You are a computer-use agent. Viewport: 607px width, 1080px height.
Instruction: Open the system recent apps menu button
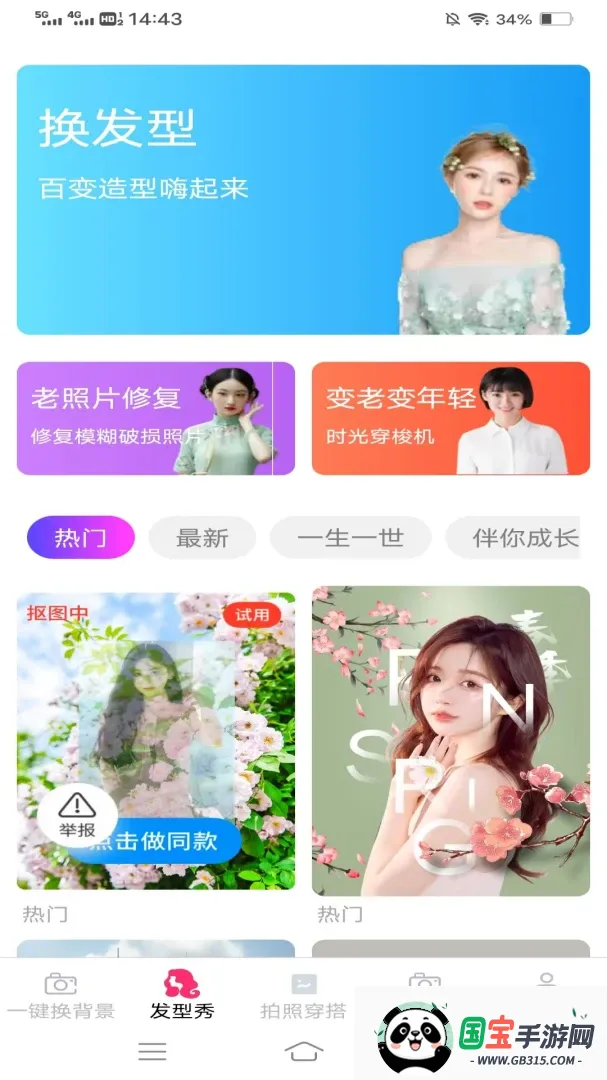pyautogui.click(x=152, y=1051)
